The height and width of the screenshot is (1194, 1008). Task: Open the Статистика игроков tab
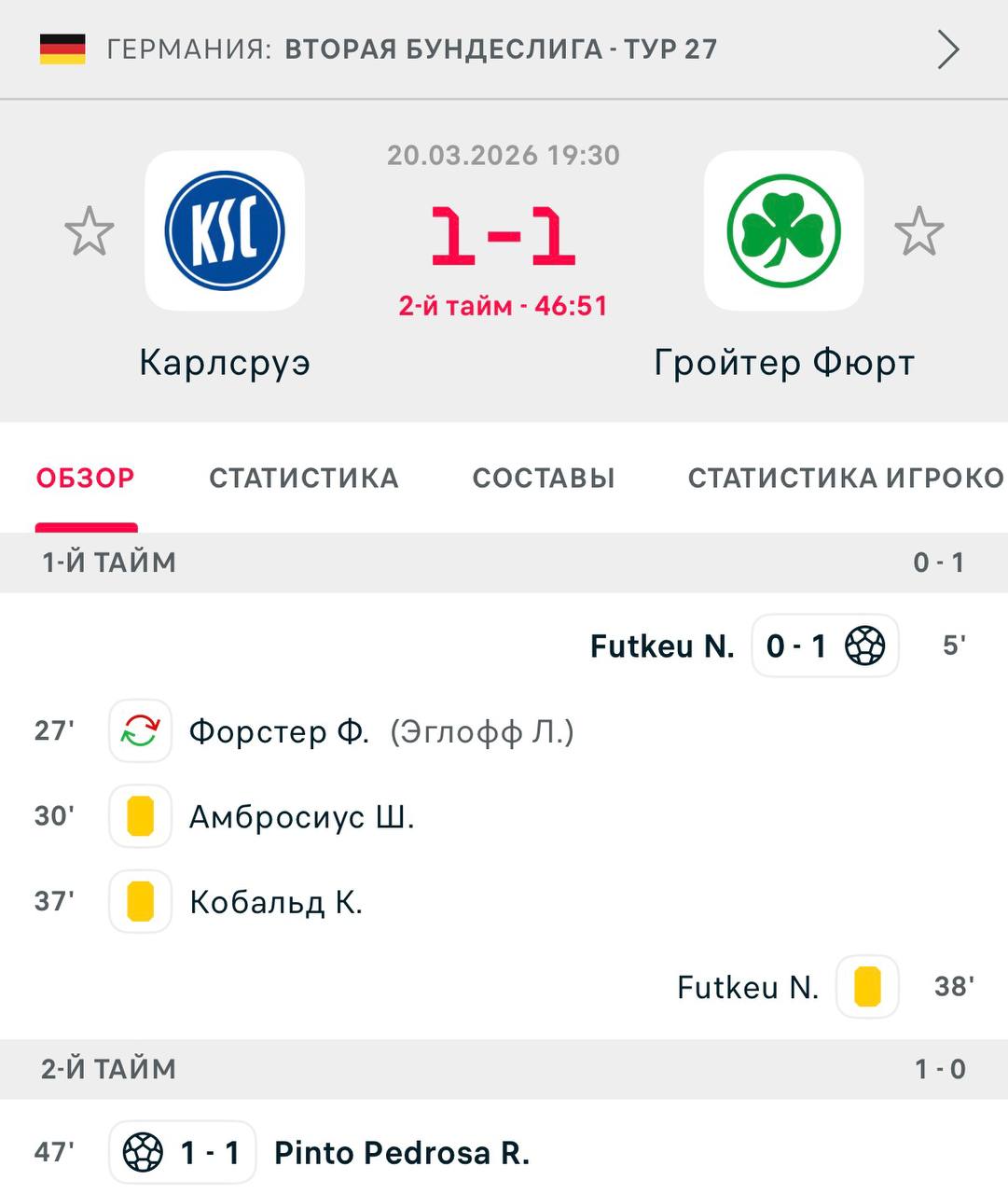[x=844, y=478]
